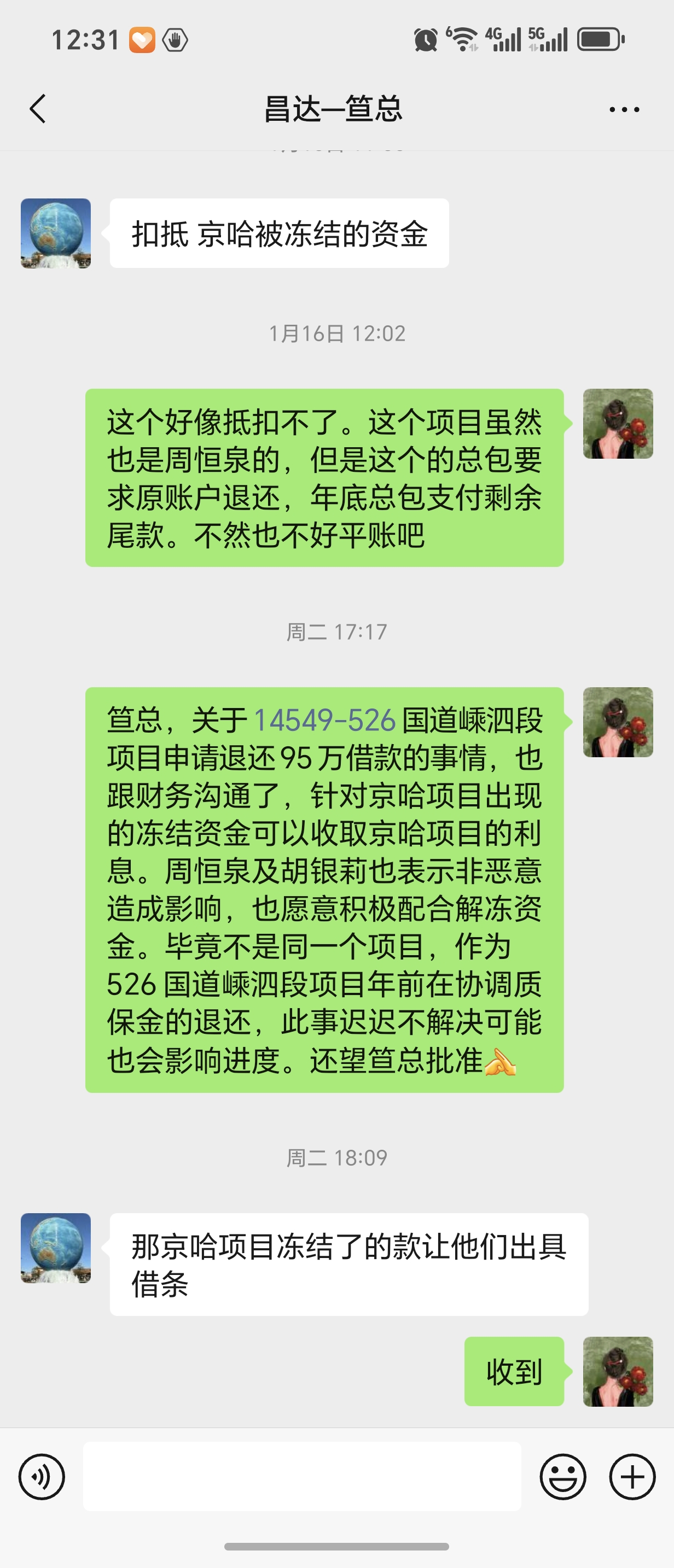Open globe avatar beside 扣抵 京哈被冻结的资金
This screenshot has height=1568, width=674.
point(56,233)
